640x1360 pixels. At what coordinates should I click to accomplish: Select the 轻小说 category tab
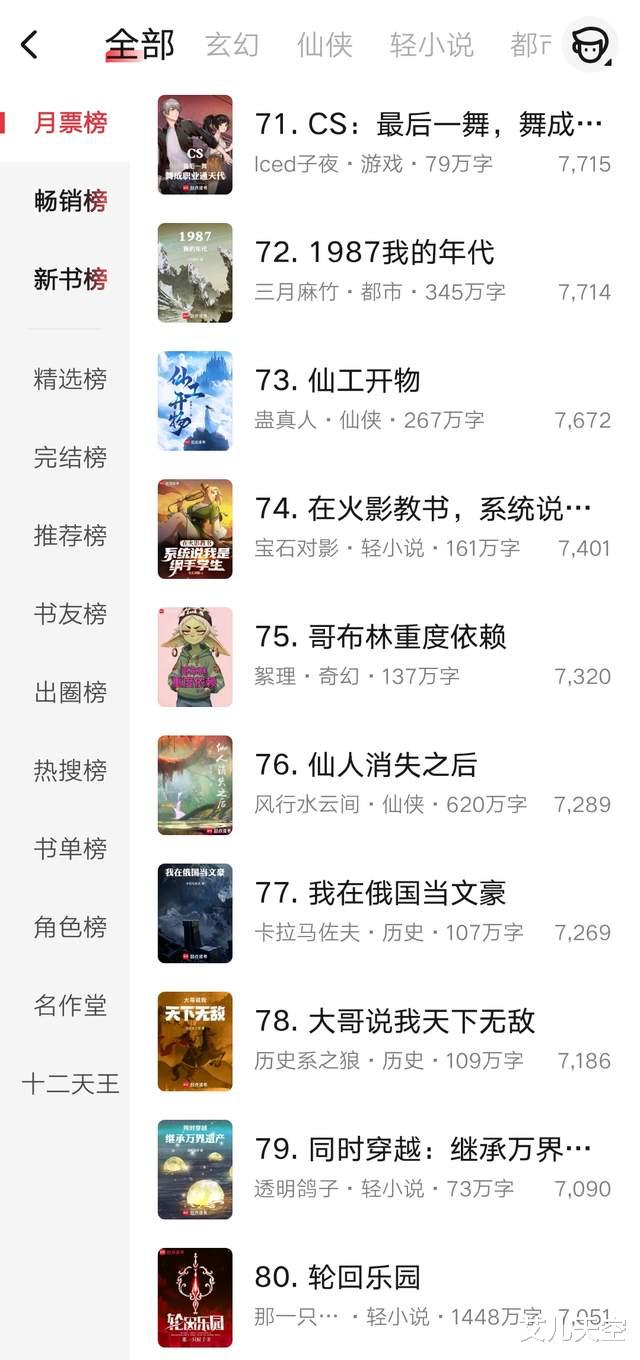point(431,45)
